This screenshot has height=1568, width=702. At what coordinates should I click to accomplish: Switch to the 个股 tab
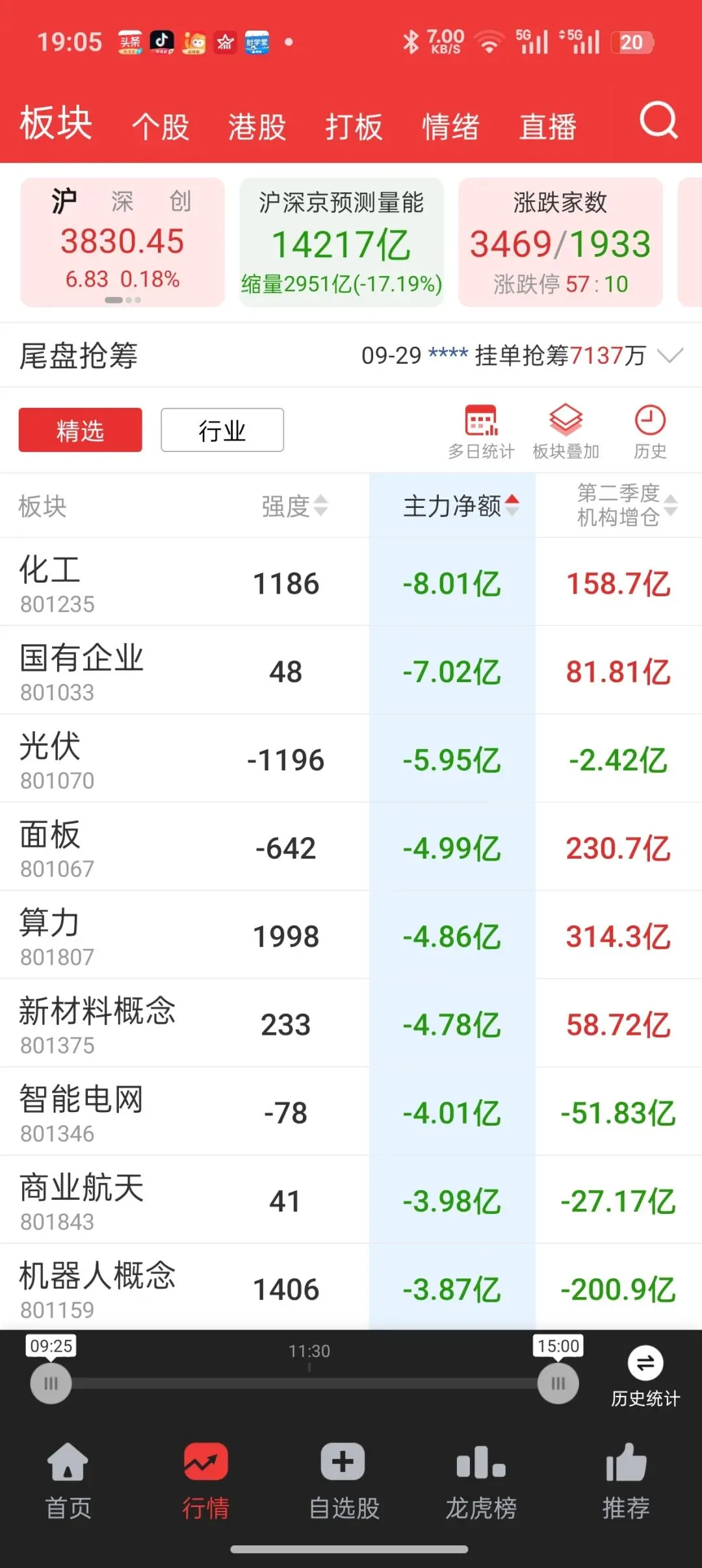[x=161, y=126]
